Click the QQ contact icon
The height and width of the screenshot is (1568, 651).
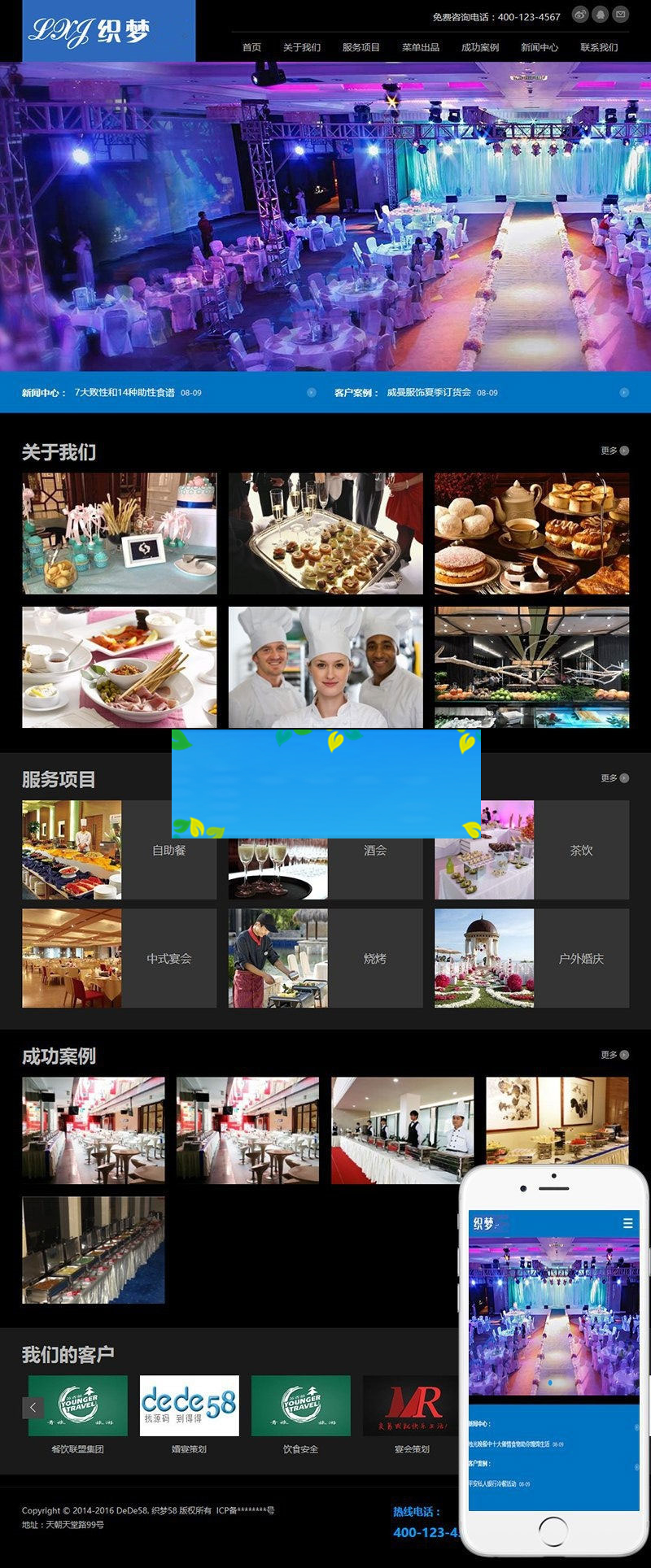[x=601, y=14]
